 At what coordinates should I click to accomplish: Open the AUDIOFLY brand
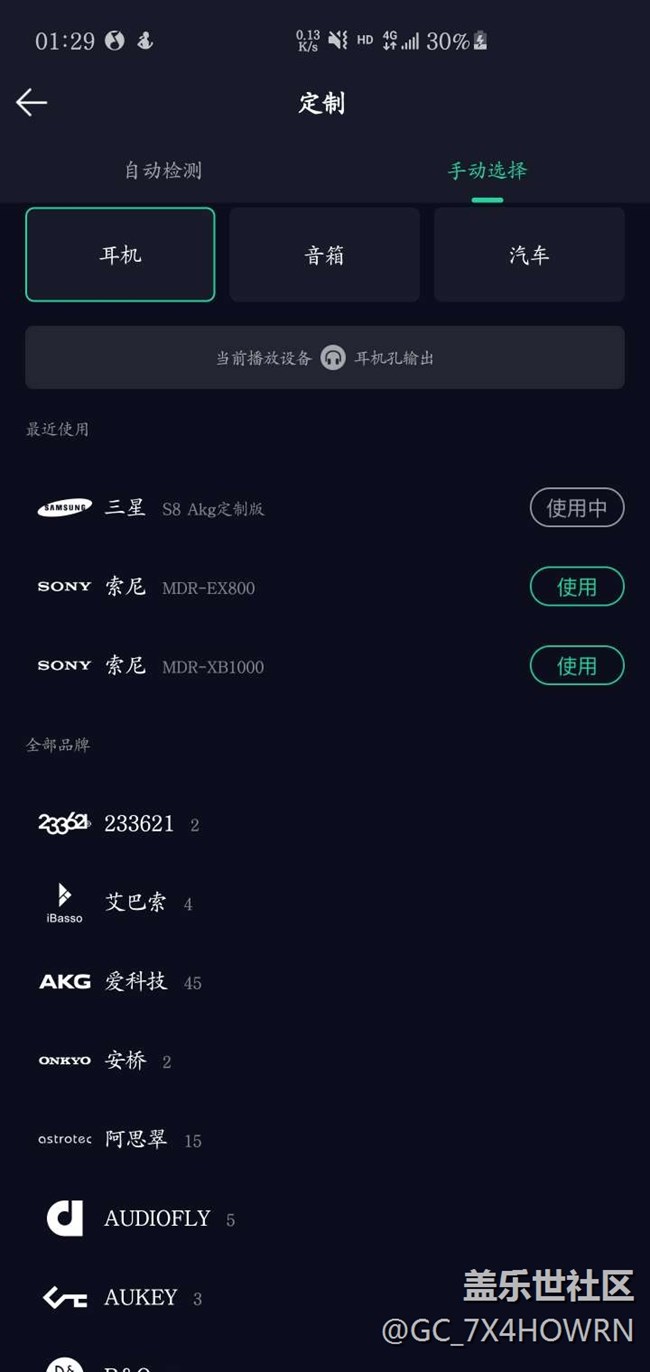(x=157, y=1219)
